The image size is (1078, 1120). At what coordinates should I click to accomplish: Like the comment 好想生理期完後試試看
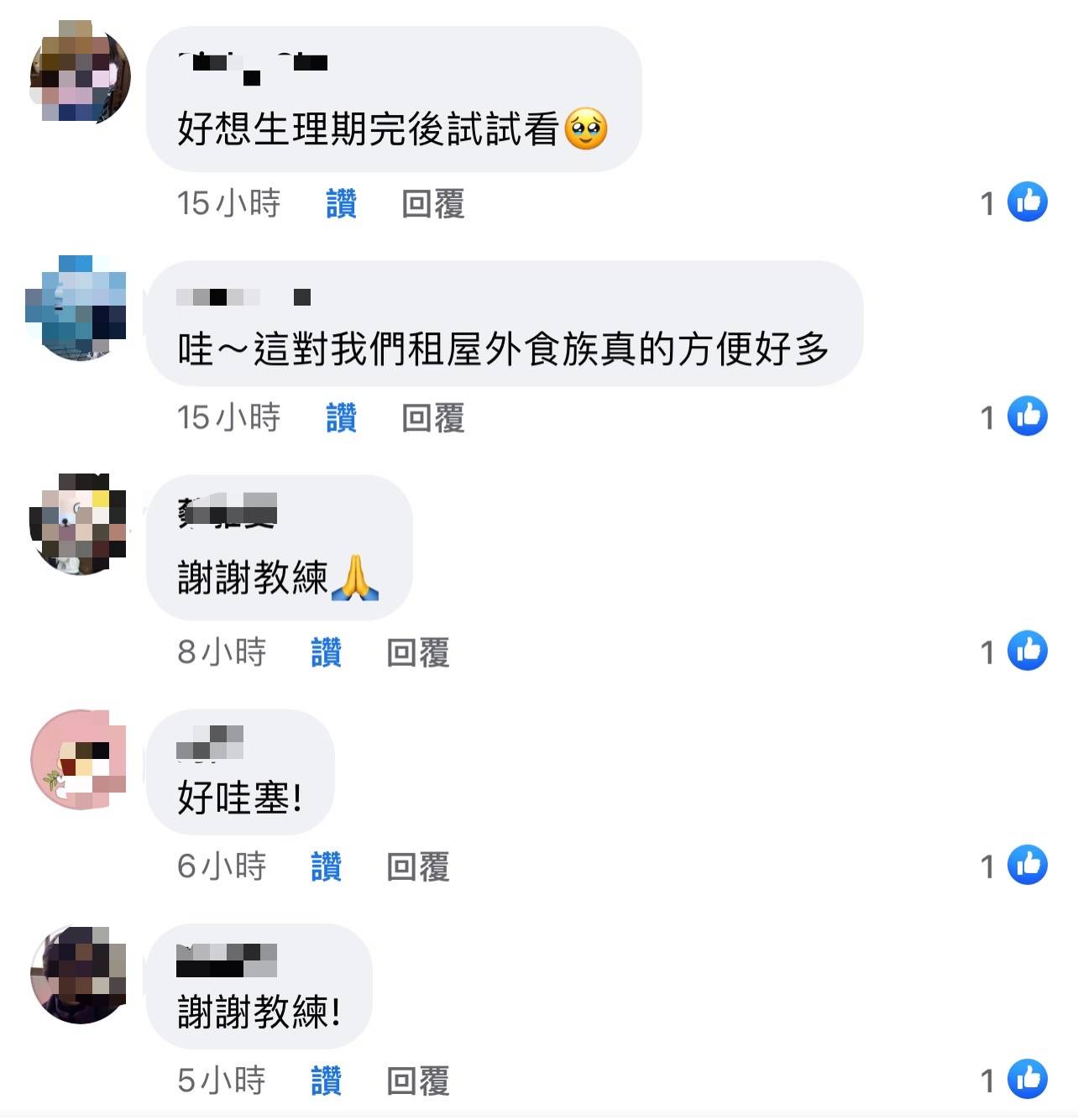(341, 203)
